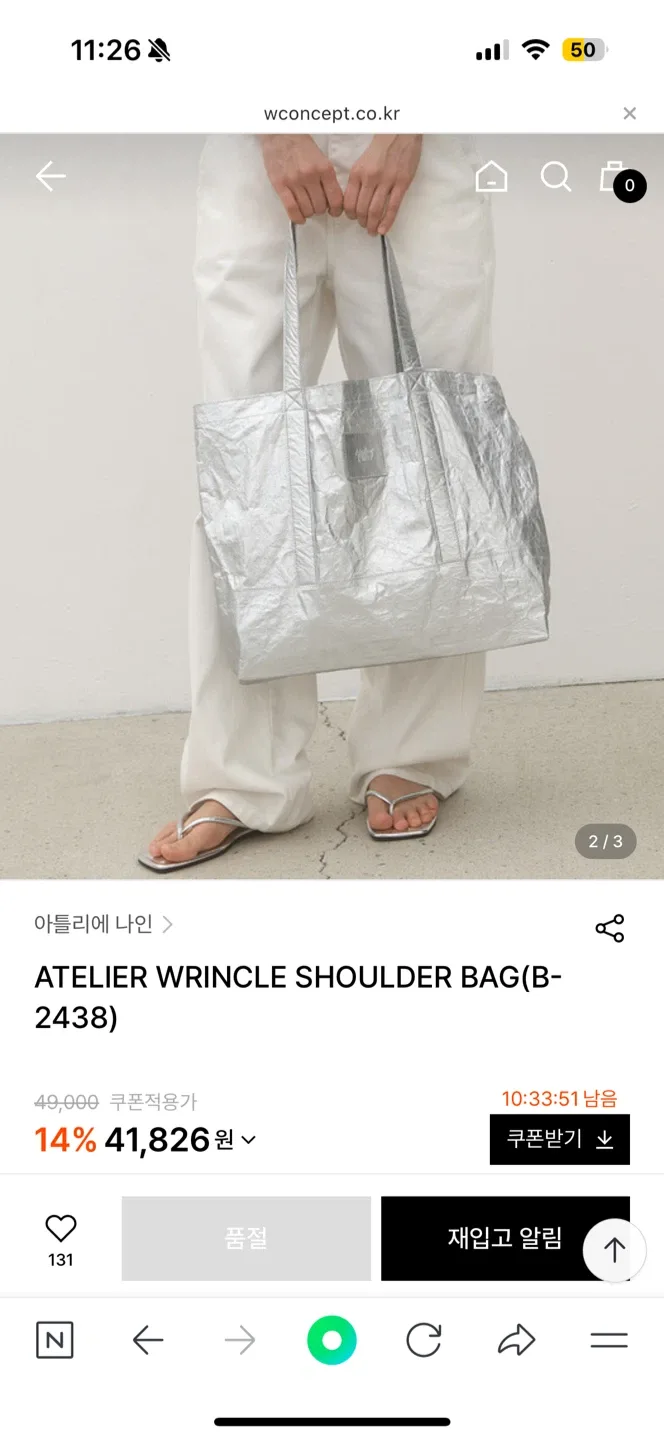Image resolution: width=664 pixels, height=1440 pixels.
Task: Open the W Concept home icon
Action: (491, 177)
